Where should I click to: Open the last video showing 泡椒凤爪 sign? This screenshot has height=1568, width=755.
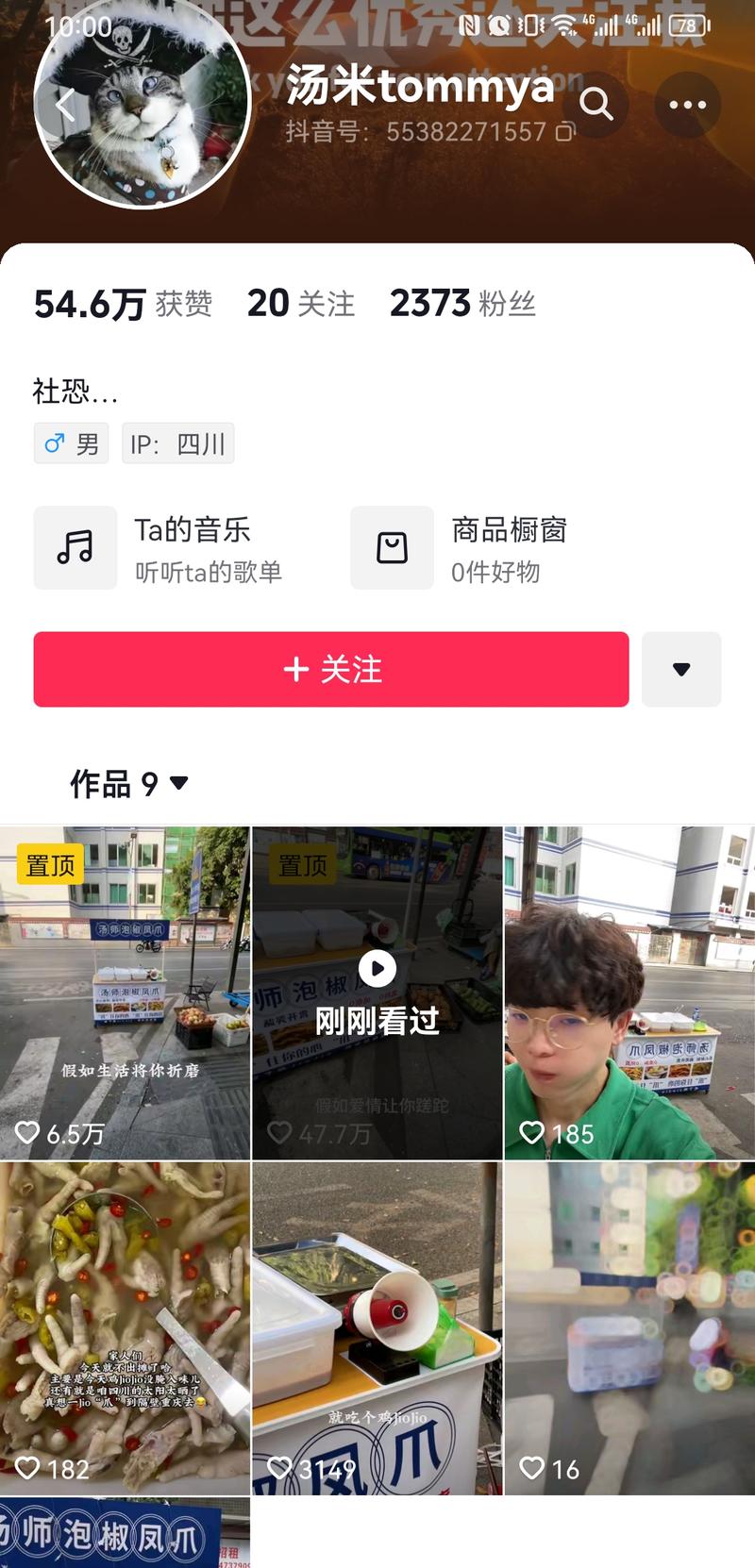point(125,1534)
